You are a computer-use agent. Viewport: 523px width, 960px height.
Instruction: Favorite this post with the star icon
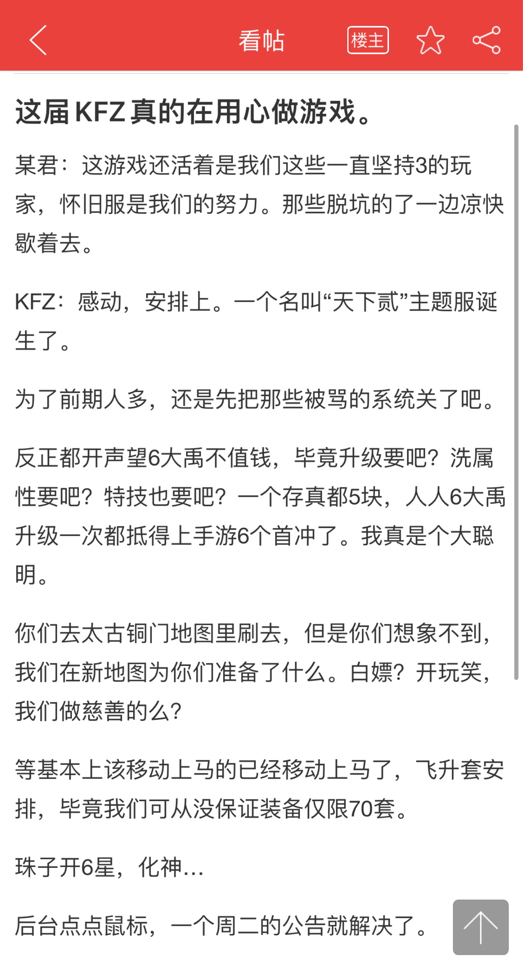[431, 40]
